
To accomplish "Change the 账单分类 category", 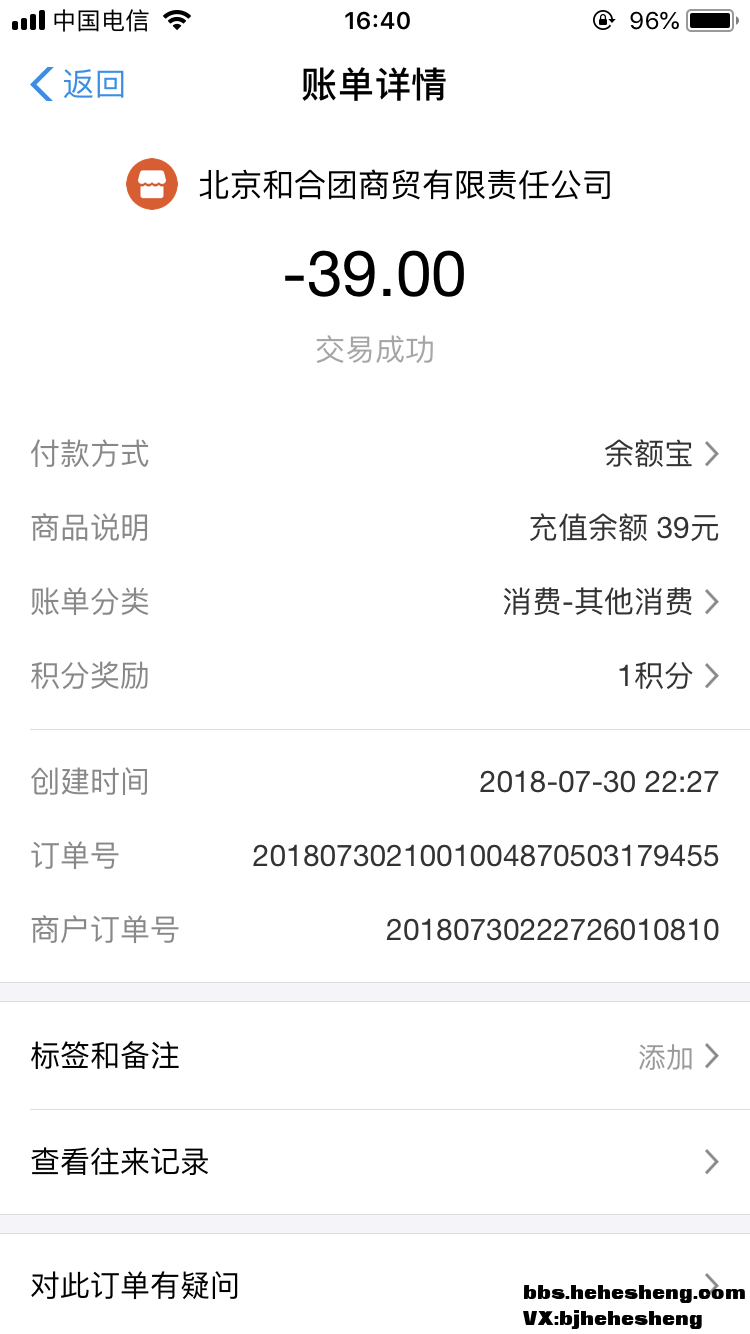I will tap(610, 602).
